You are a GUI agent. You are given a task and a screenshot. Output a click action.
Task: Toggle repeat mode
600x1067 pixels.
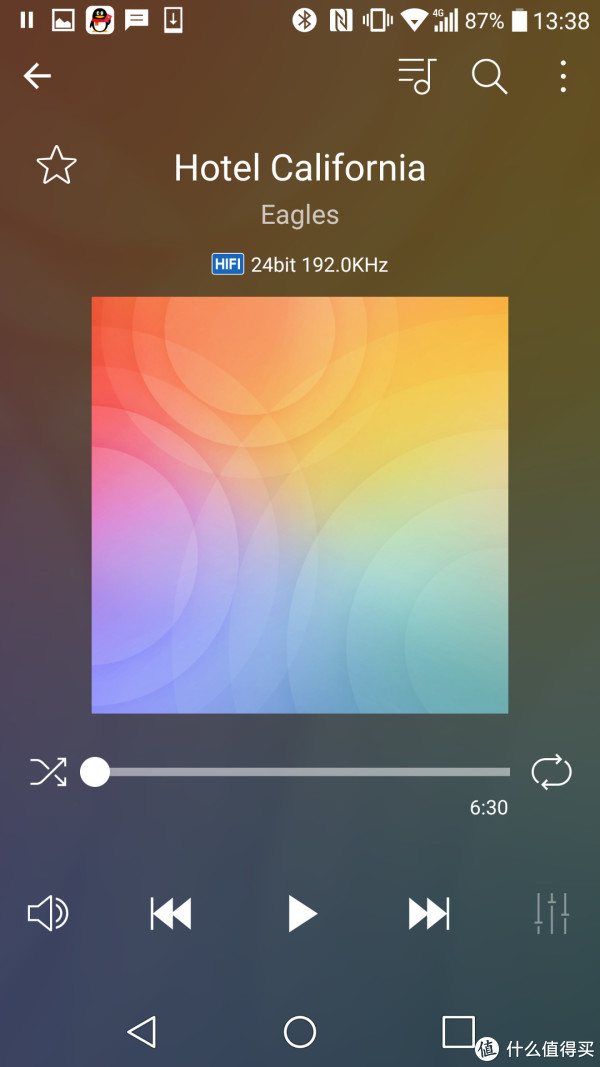(551, 772)
